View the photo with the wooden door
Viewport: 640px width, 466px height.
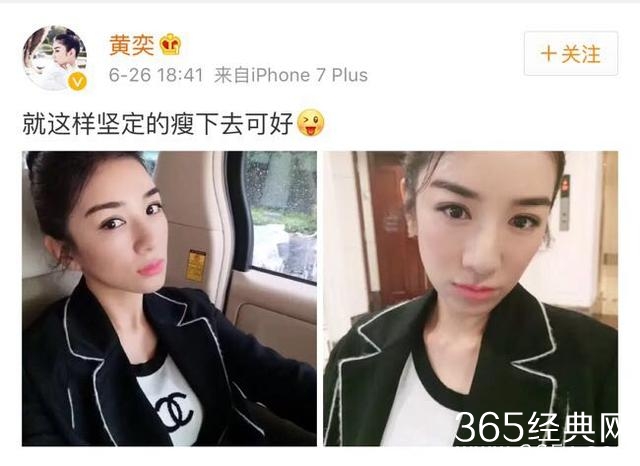(x=470, y=298)
